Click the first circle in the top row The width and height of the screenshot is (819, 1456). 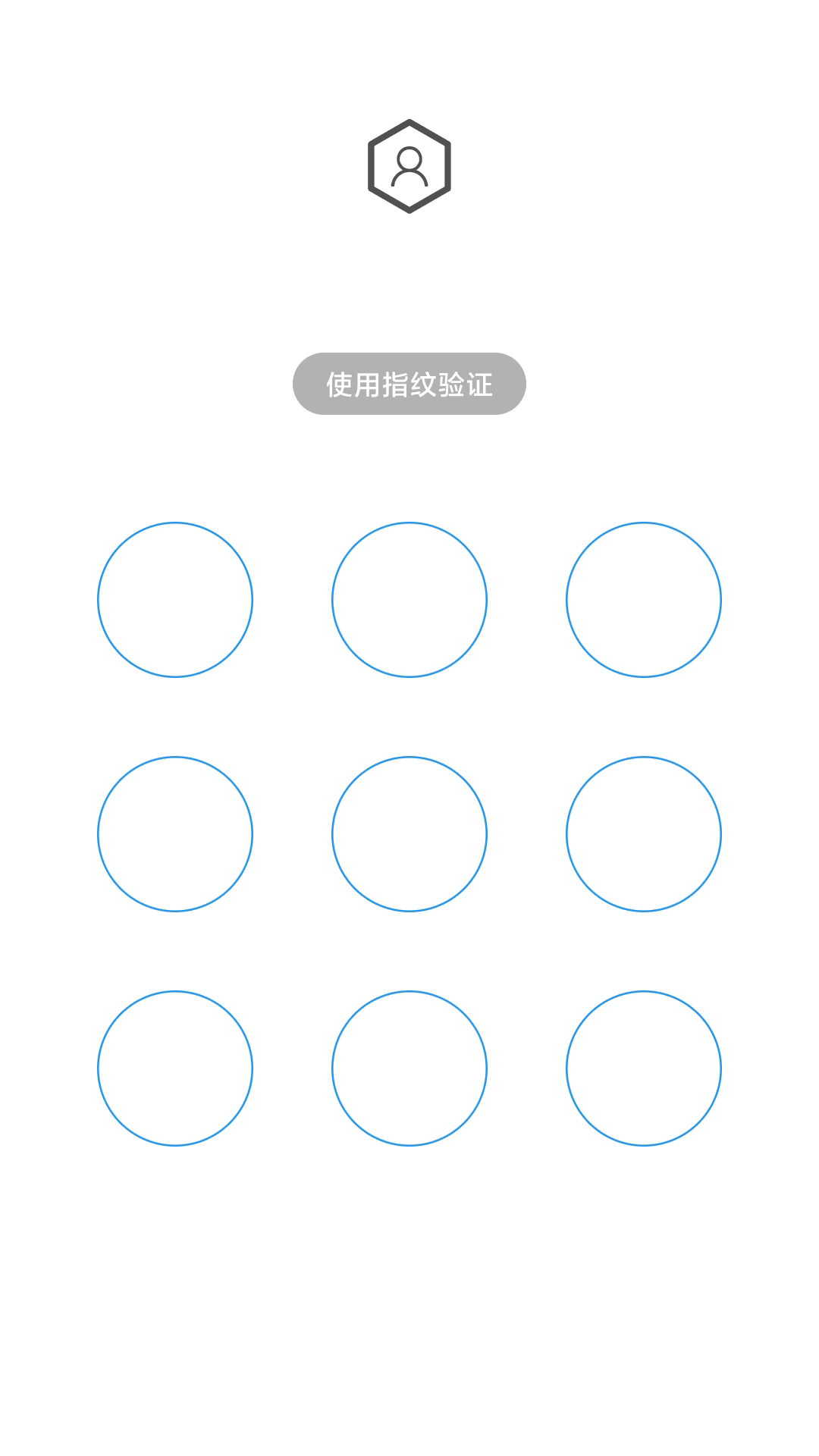point(175,600)
